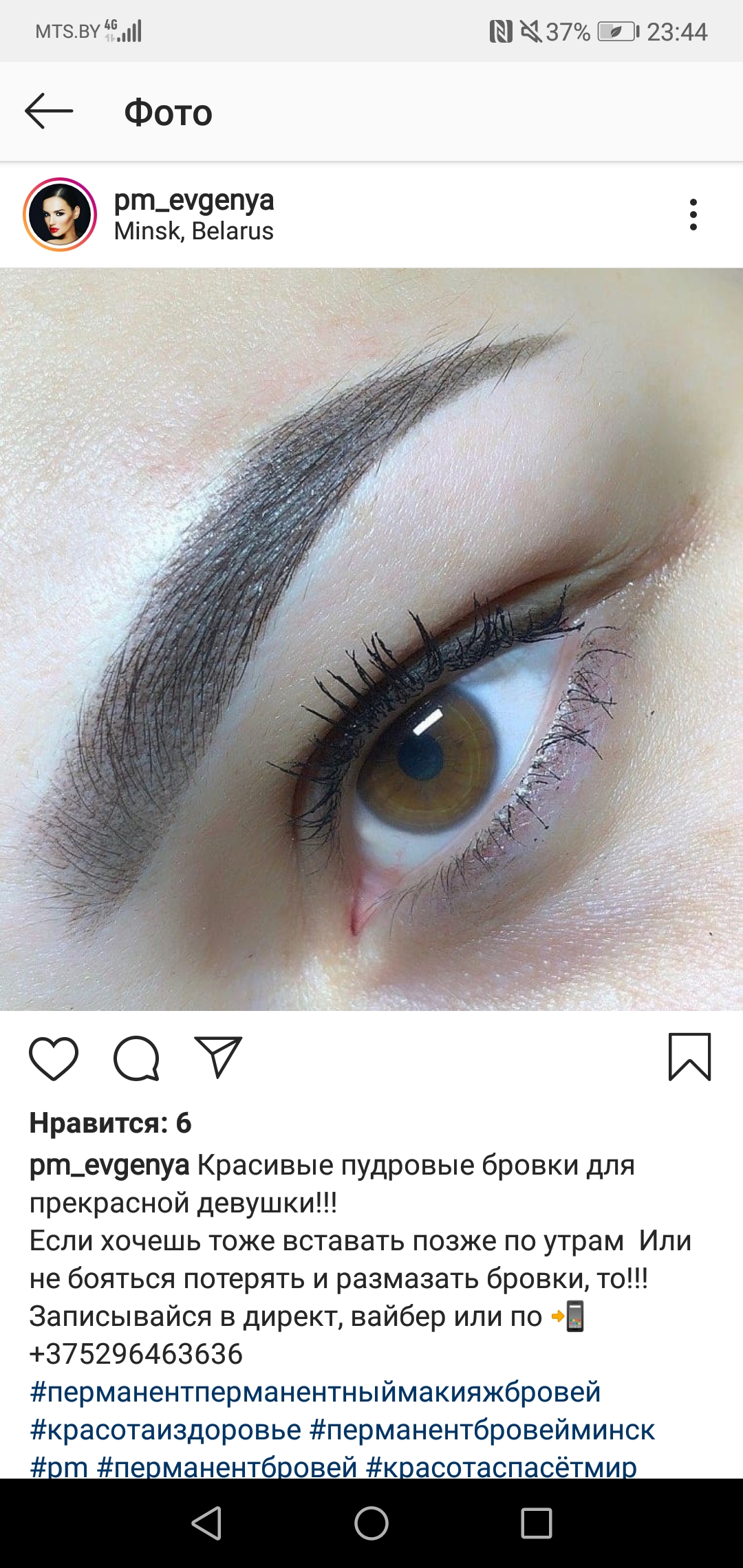
Task: Go back using the top arrow
Action: [49, 111]
